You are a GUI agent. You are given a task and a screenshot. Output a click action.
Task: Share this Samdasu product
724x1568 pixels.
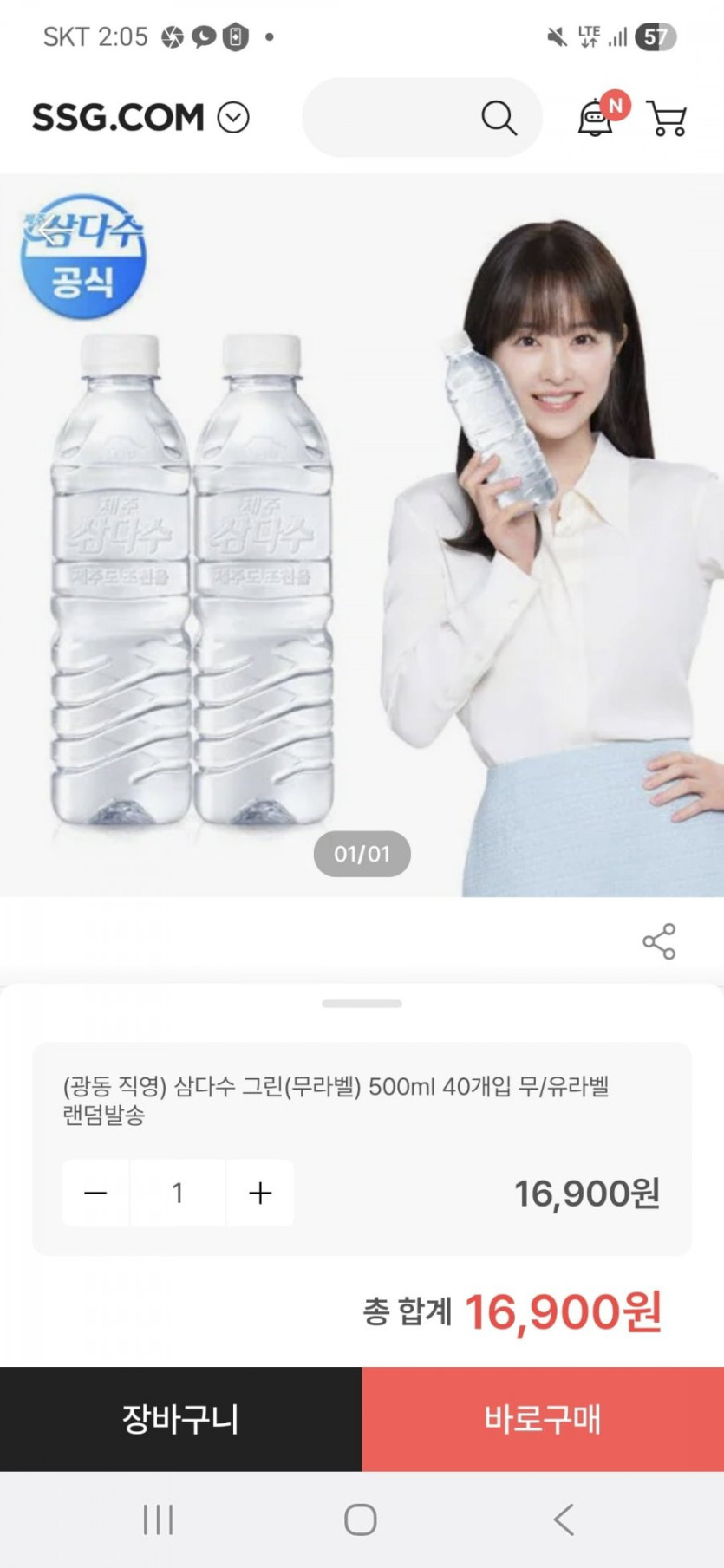point(659,941)
